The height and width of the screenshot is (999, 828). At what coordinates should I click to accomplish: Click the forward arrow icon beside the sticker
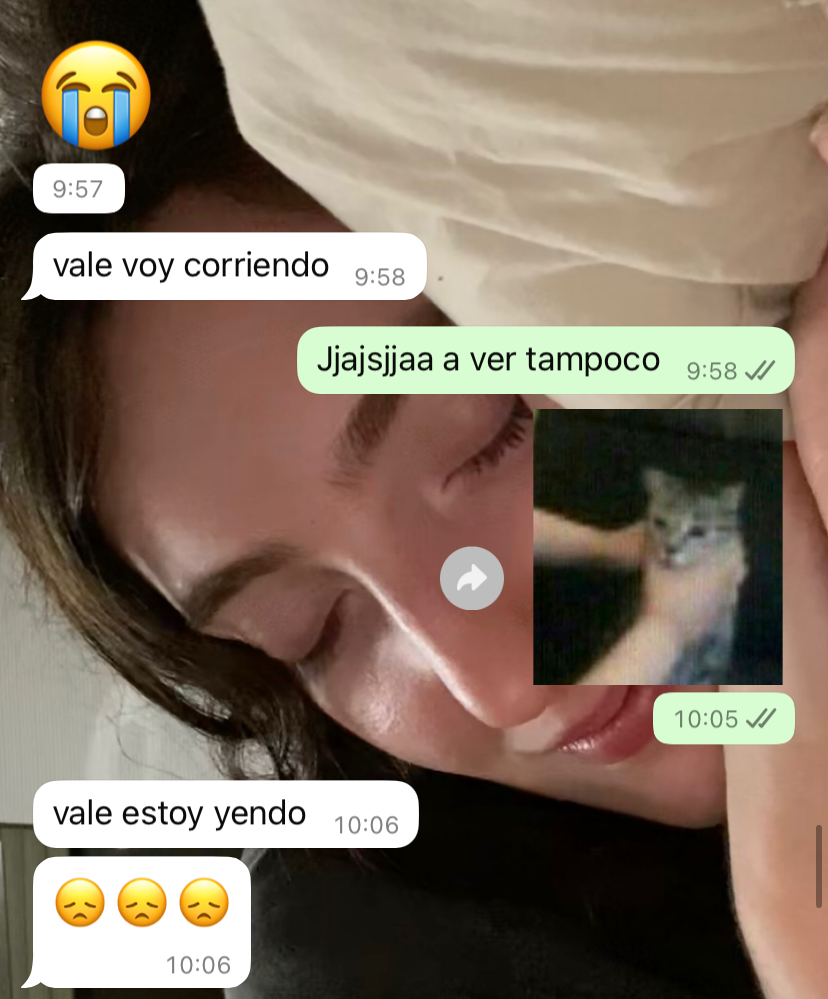[x=471, y=578]
